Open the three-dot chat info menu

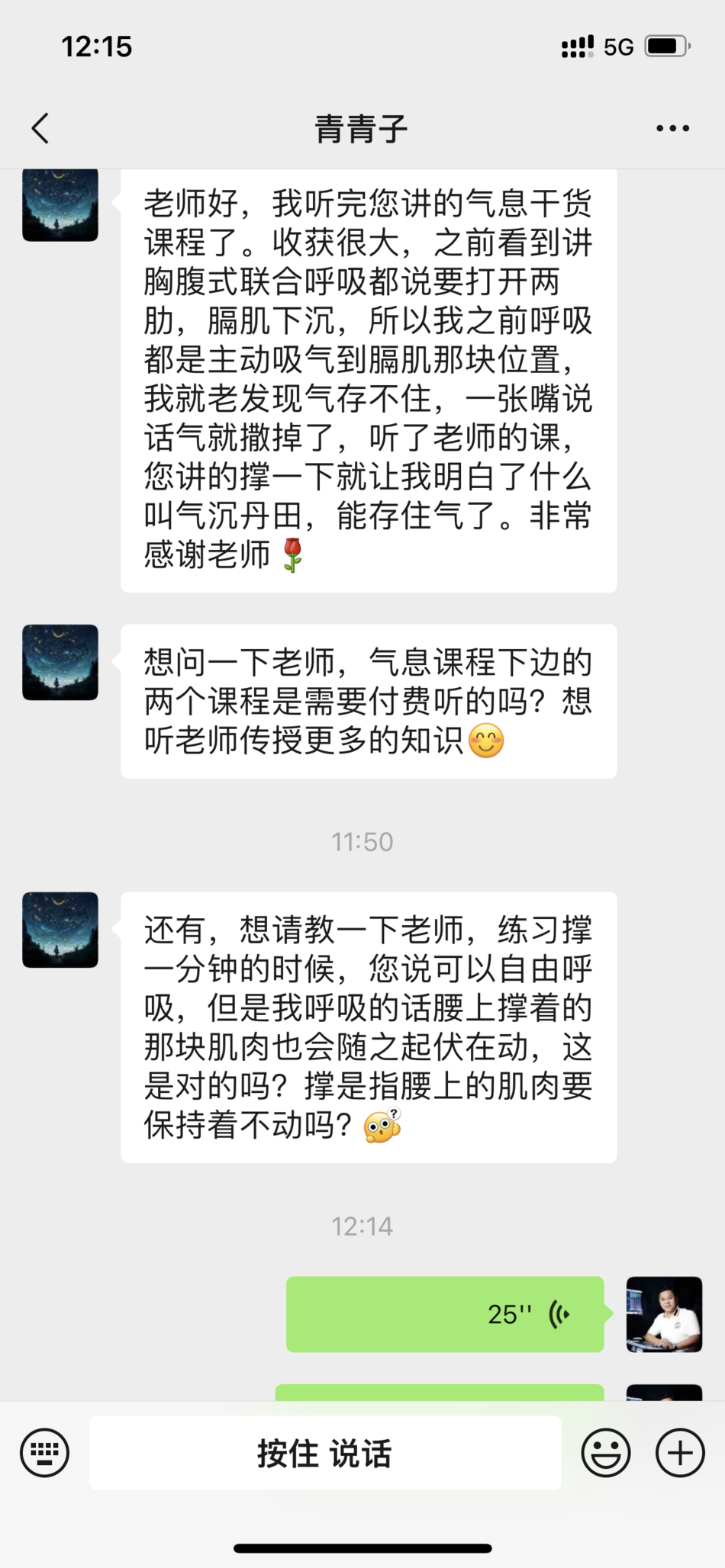pos(672,128)
